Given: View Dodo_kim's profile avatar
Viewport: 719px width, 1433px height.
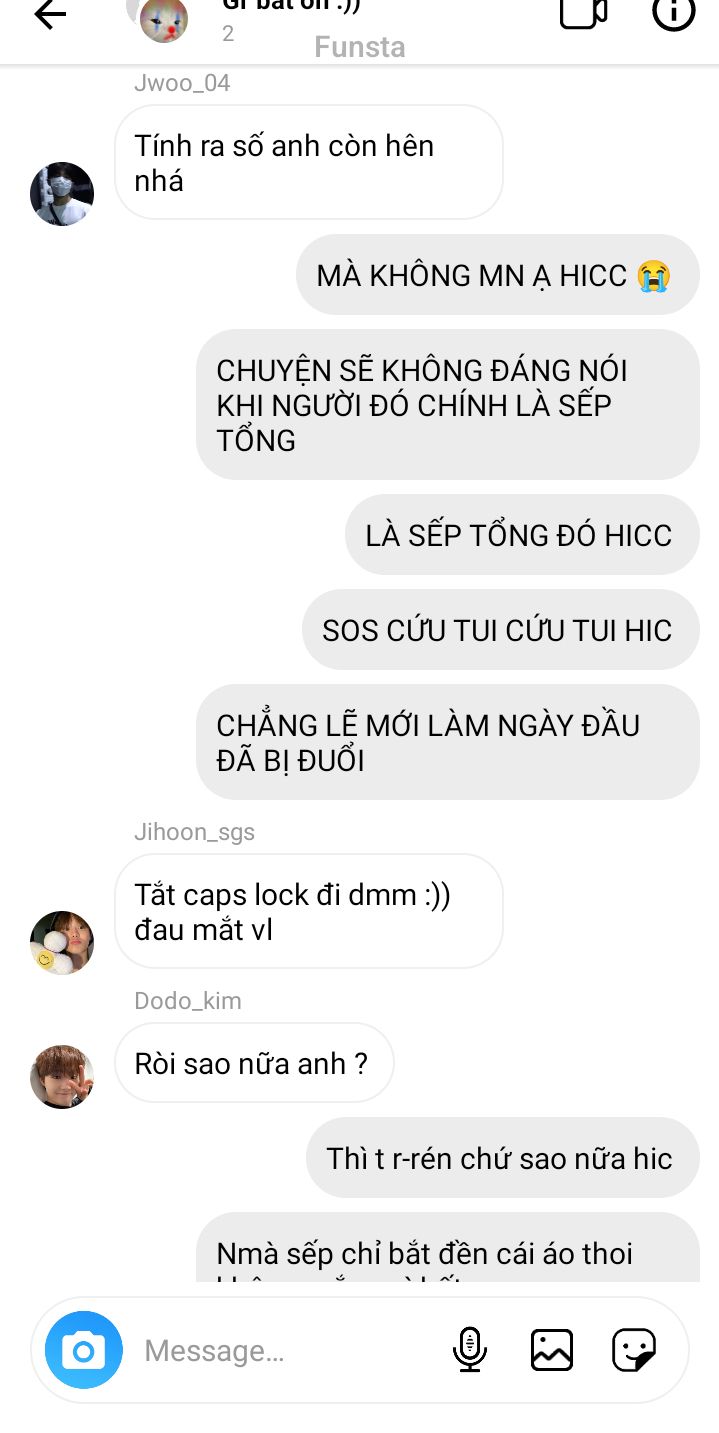Looking at the screenshot, I should (x=62, y=1077).
